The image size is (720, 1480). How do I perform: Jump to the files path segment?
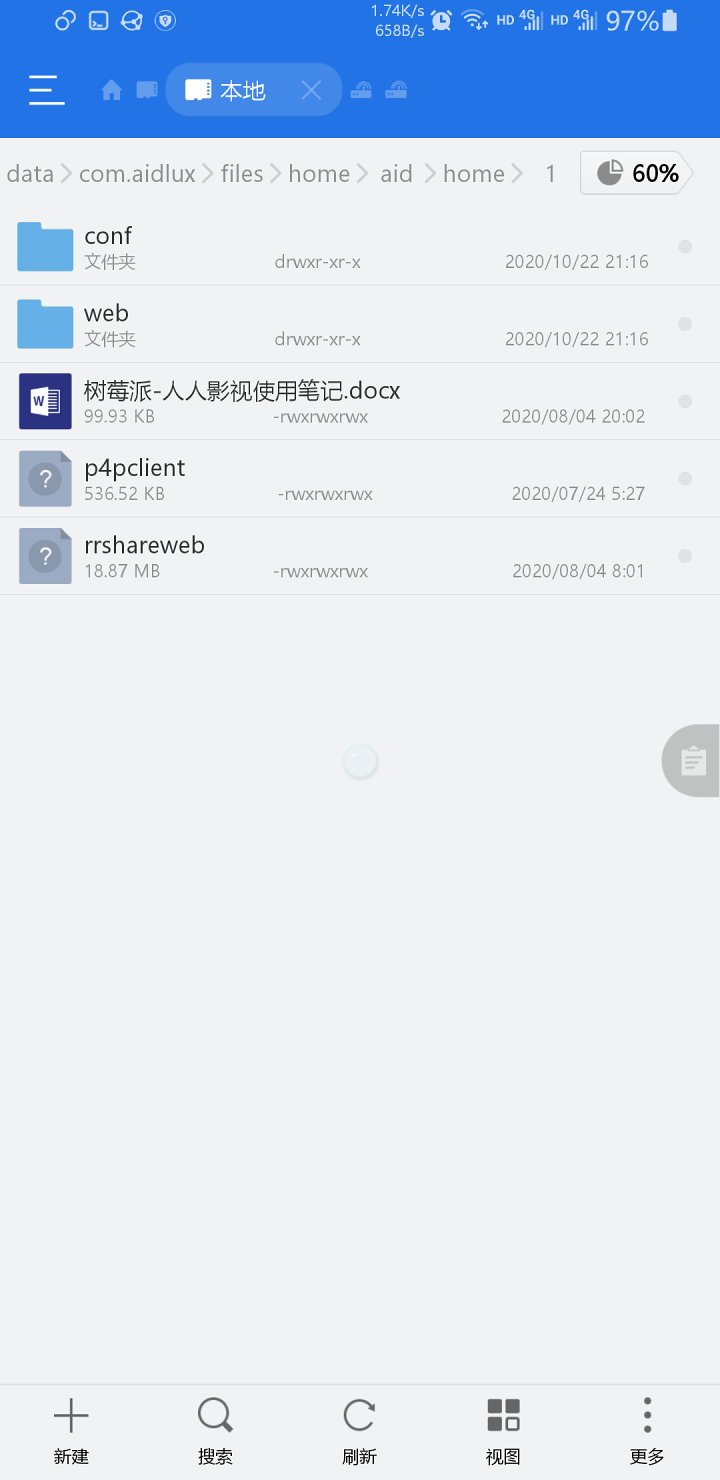click(x=242, y=174)
